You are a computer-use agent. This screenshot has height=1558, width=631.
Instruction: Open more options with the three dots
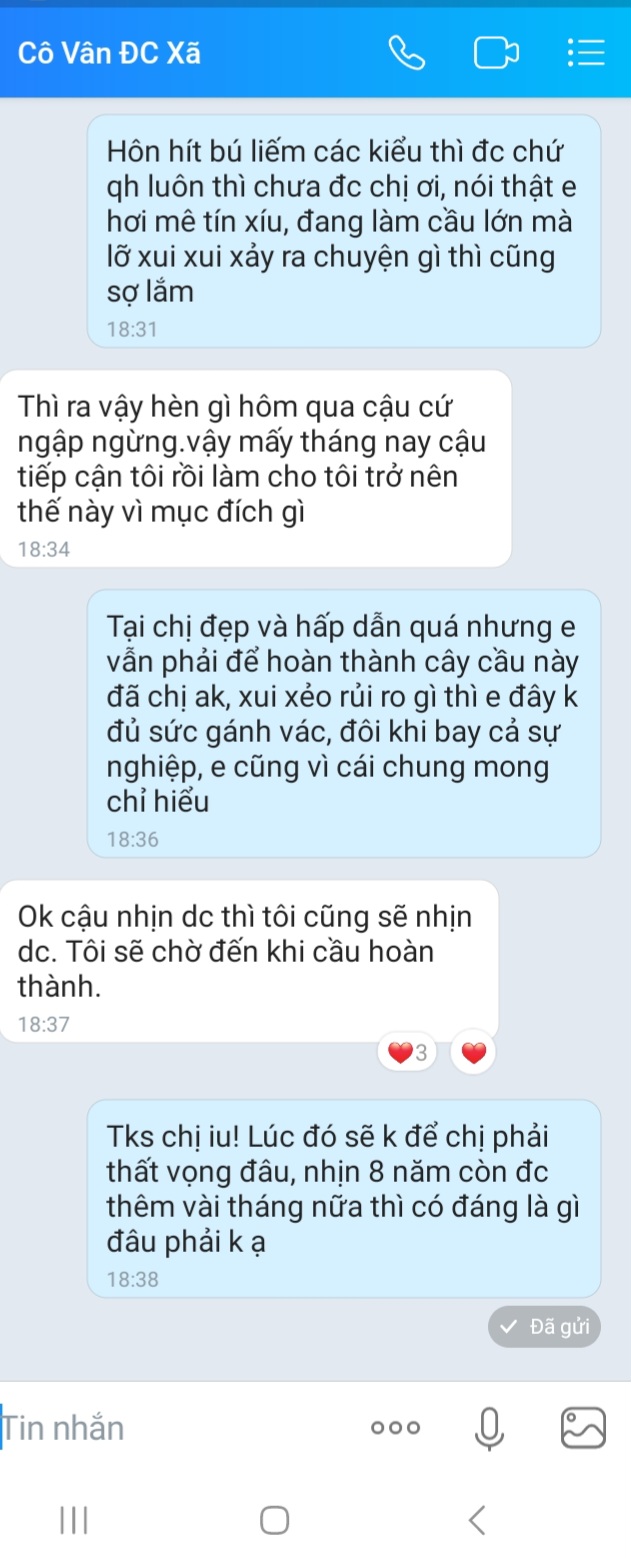(x=396, y=1428)
